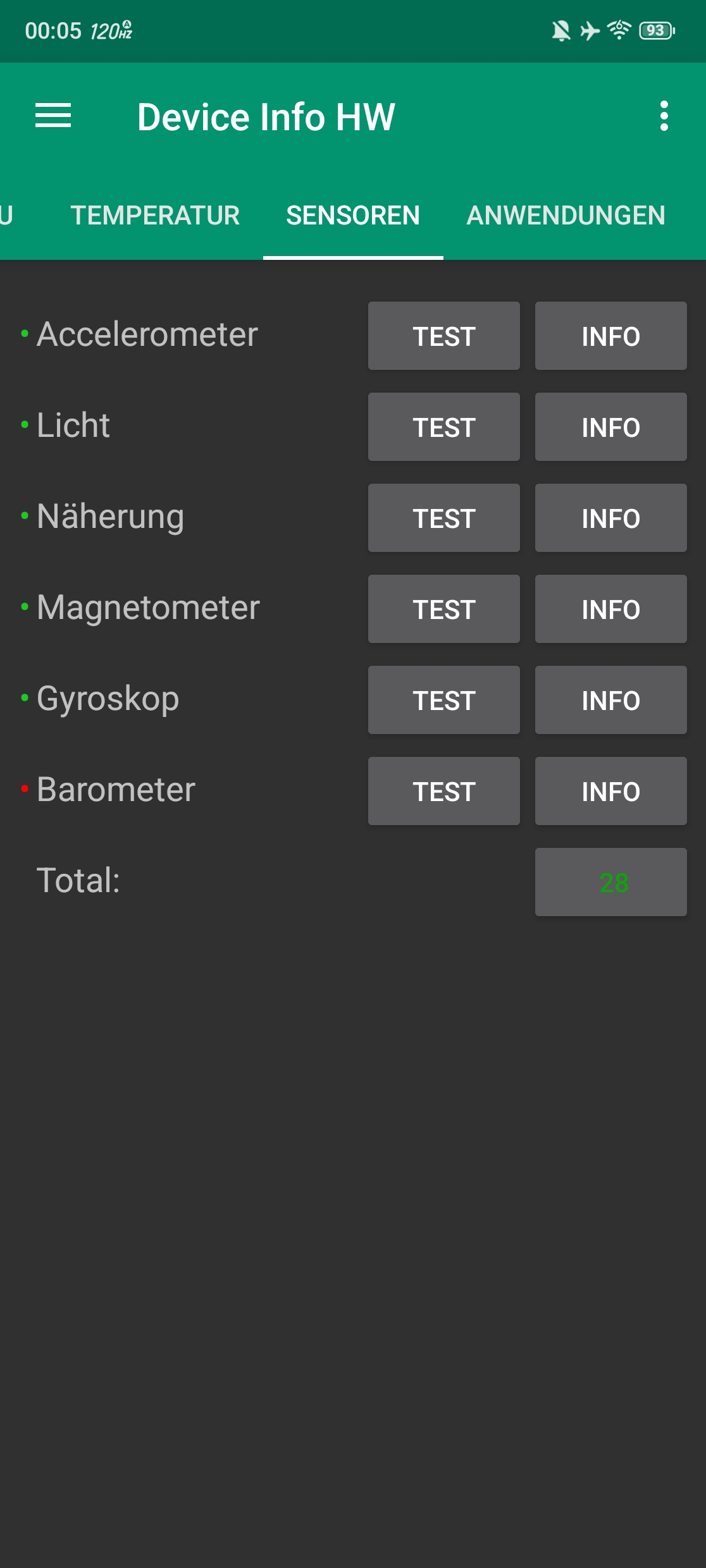This screenshot has height=1568, width=706.
Task: Test the Magnetometer sensor
Action: [x=444, y=609]
